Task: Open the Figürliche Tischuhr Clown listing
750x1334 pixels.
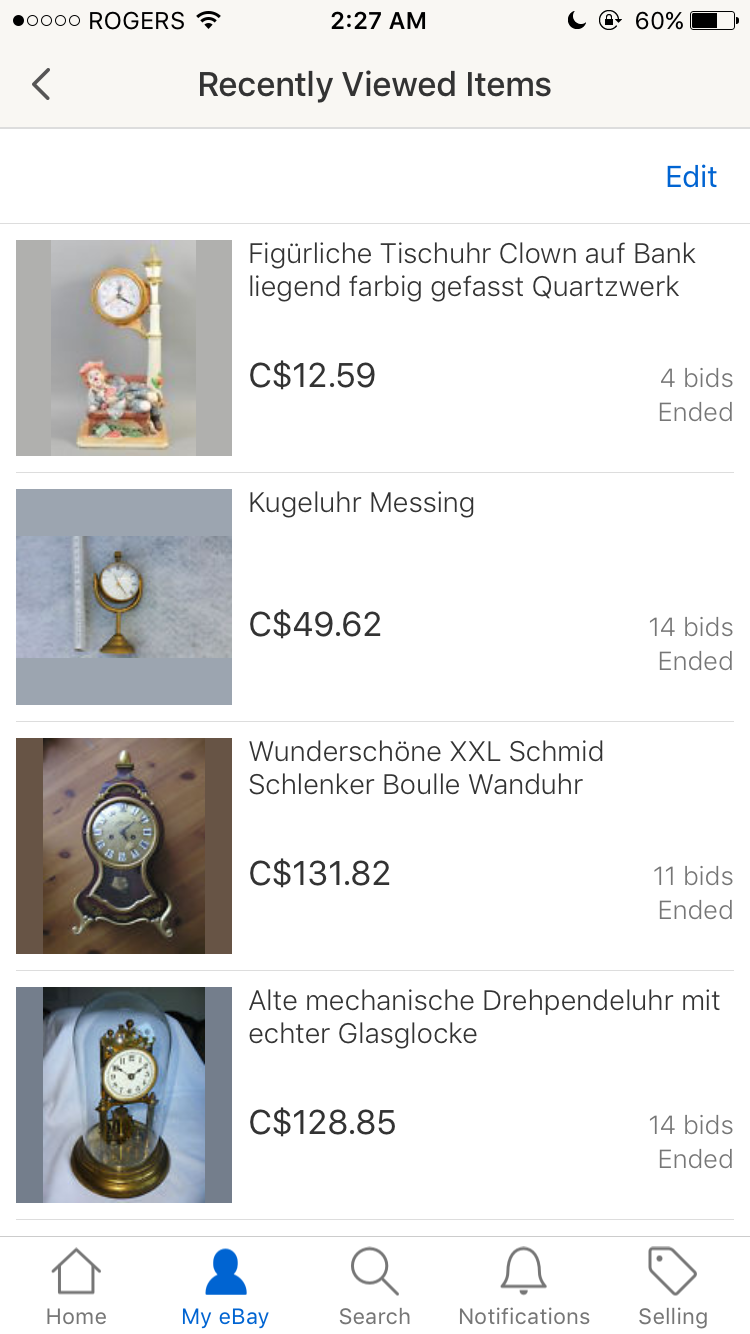Action: click(x=471, y=270)
